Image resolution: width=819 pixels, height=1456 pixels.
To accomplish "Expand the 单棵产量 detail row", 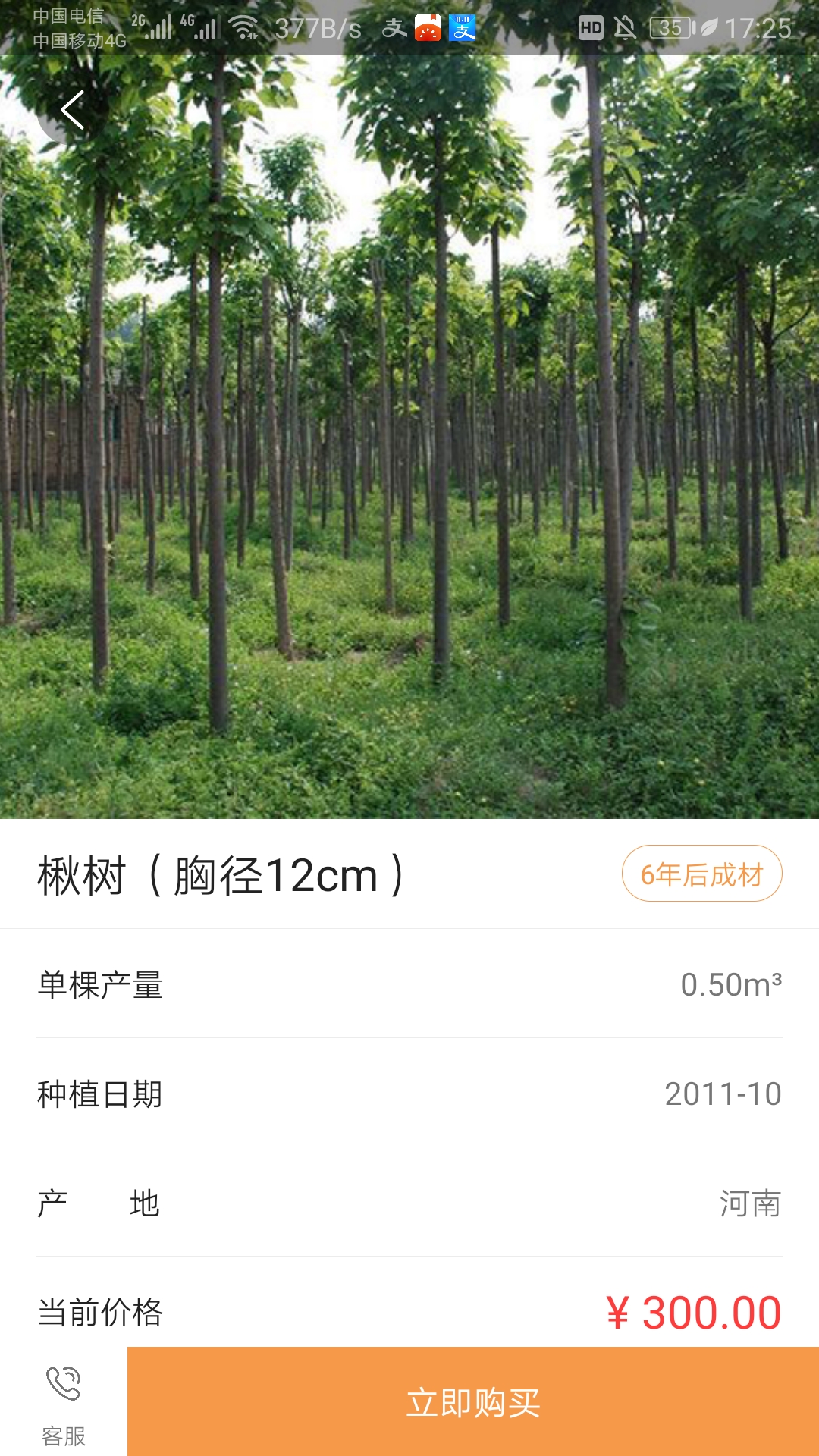I will point(409,984).
